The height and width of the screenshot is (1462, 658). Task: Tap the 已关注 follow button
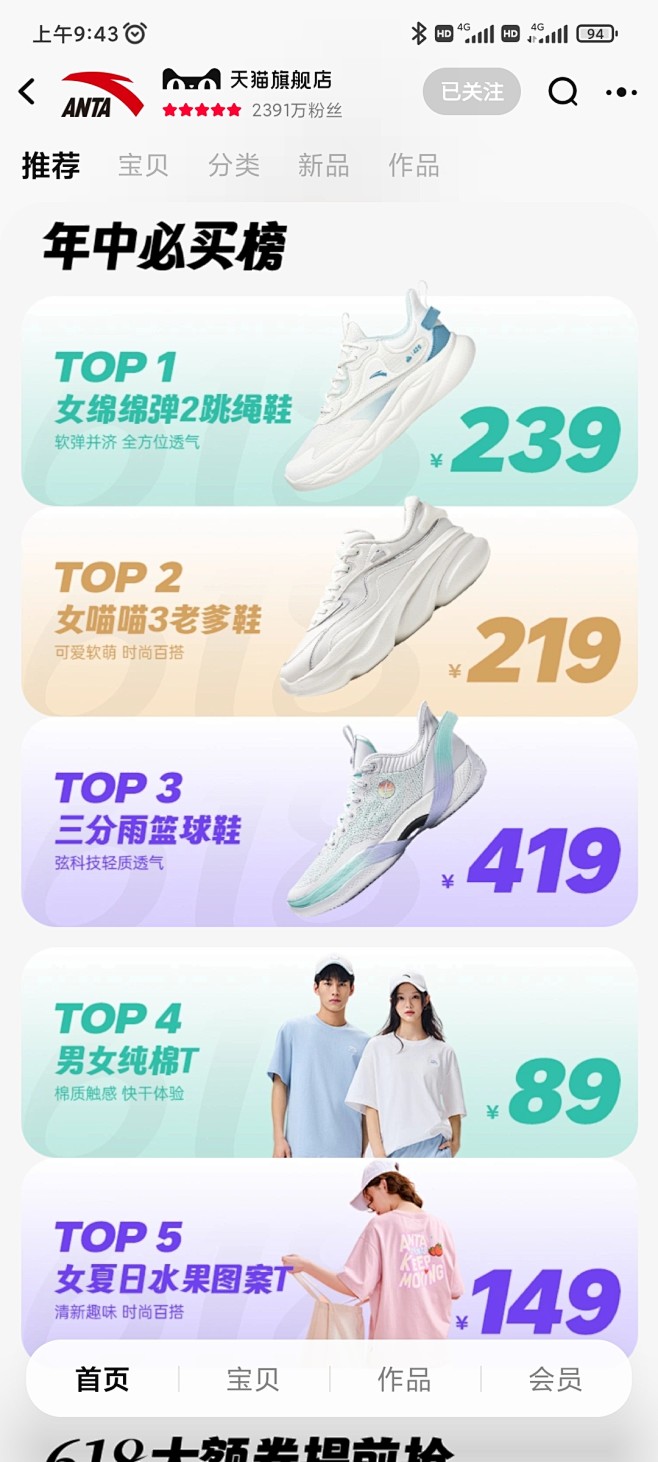pyautogui.click(x=472, y=92)
